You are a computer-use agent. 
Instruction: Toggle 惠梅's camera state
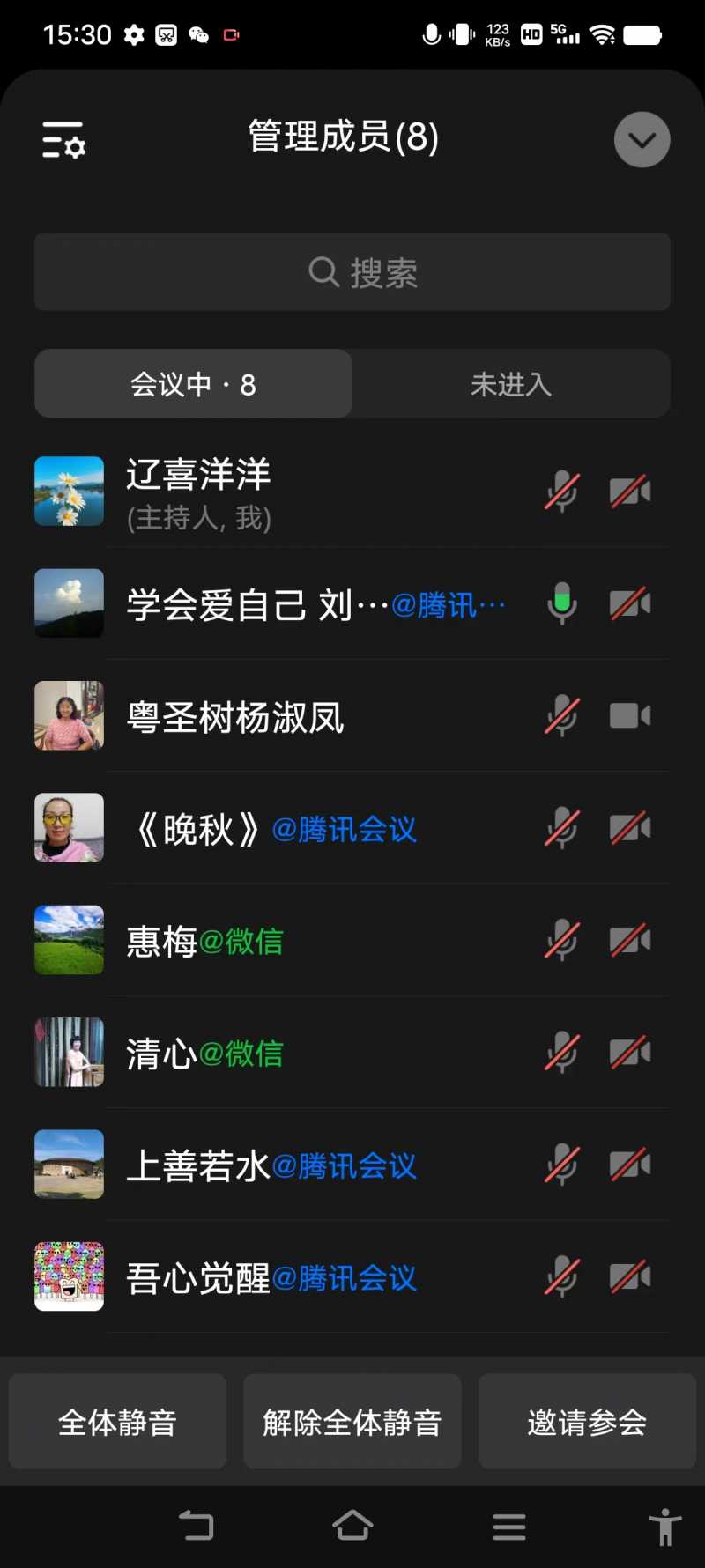coord(628,940)
